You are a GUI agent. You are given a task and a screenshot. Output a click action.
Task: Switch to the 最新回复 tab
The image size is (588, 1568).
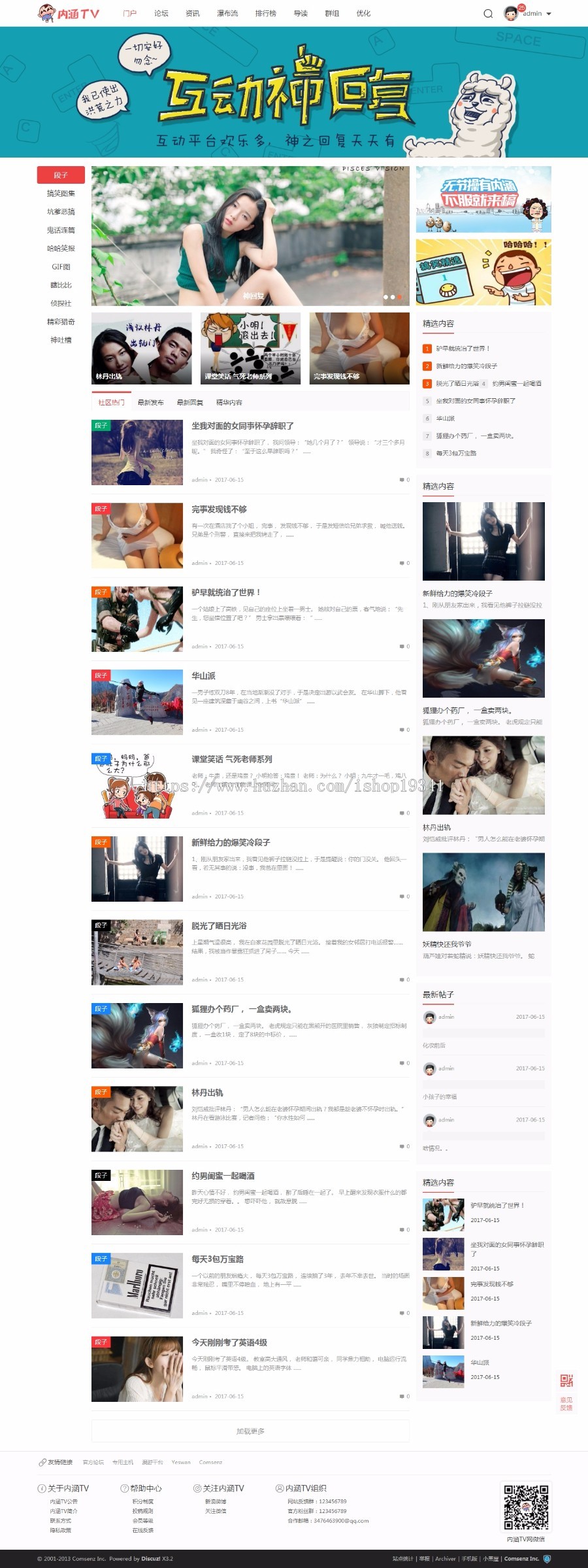tap(189, 403)
